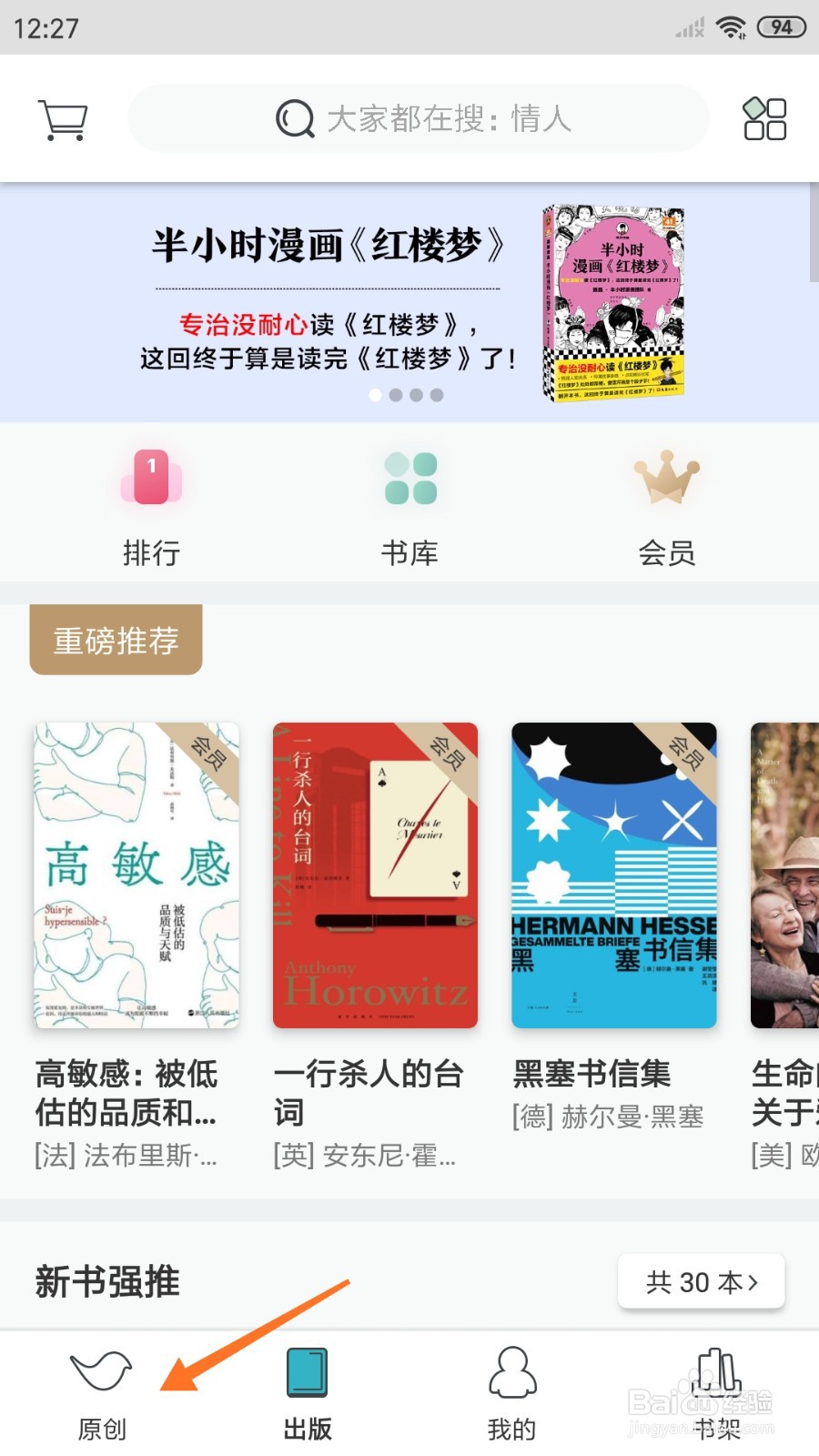
Task: Tap the 重磅推荐 section label
Action: 115,640
